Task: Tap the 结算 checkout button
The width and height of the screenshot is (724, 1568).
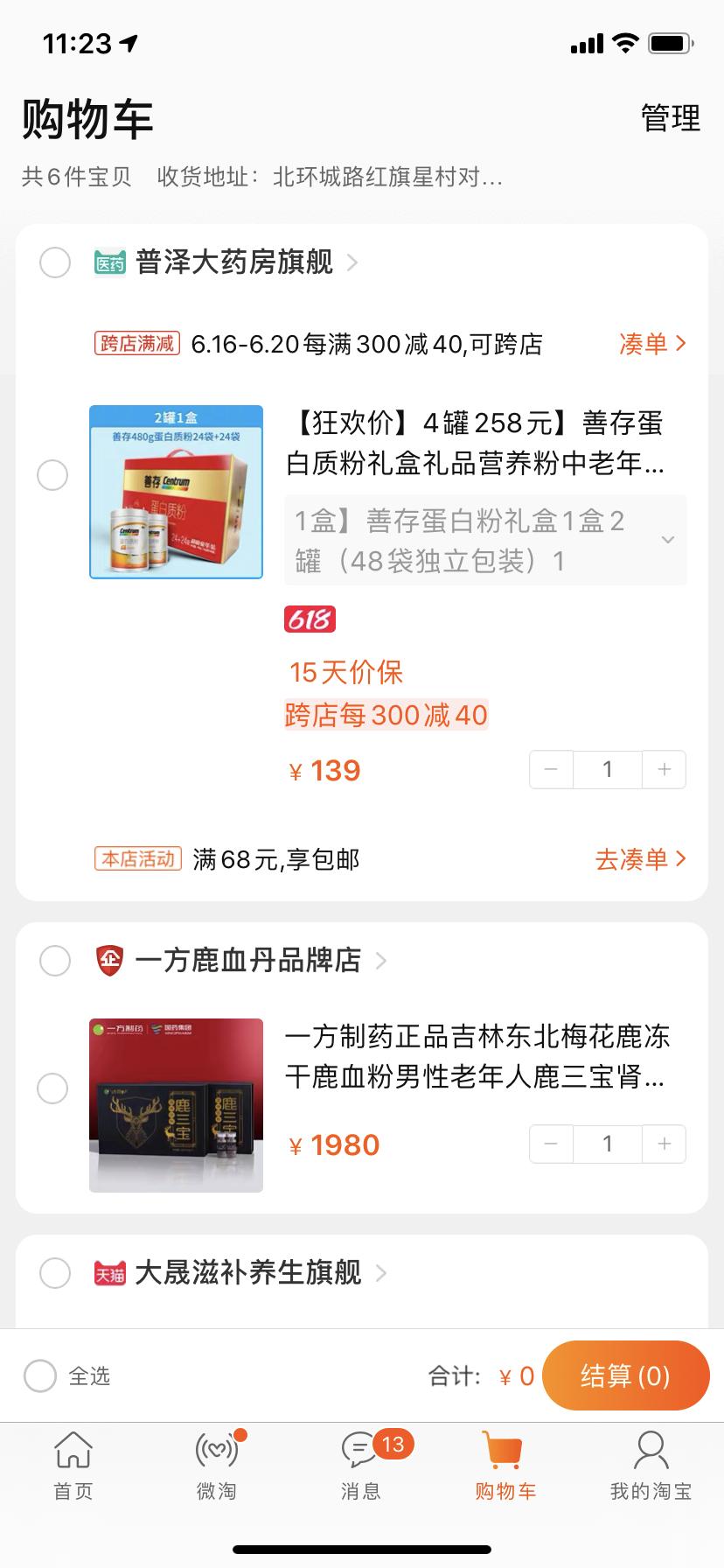Action: [625, 1375]
